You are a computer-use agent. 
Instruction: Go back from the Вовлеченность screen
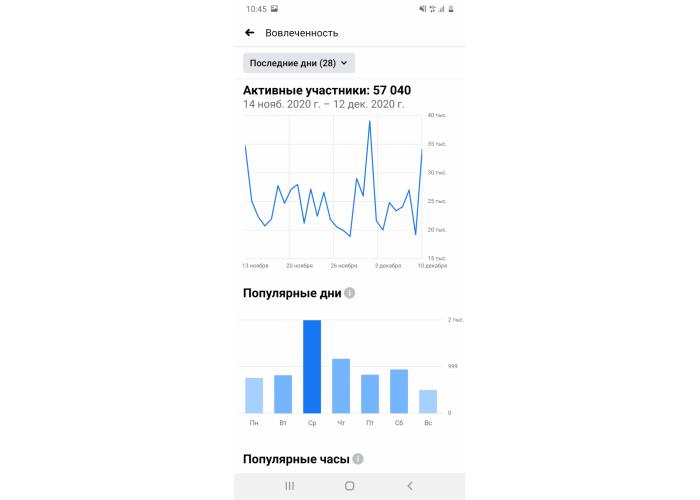coord(250,33)
